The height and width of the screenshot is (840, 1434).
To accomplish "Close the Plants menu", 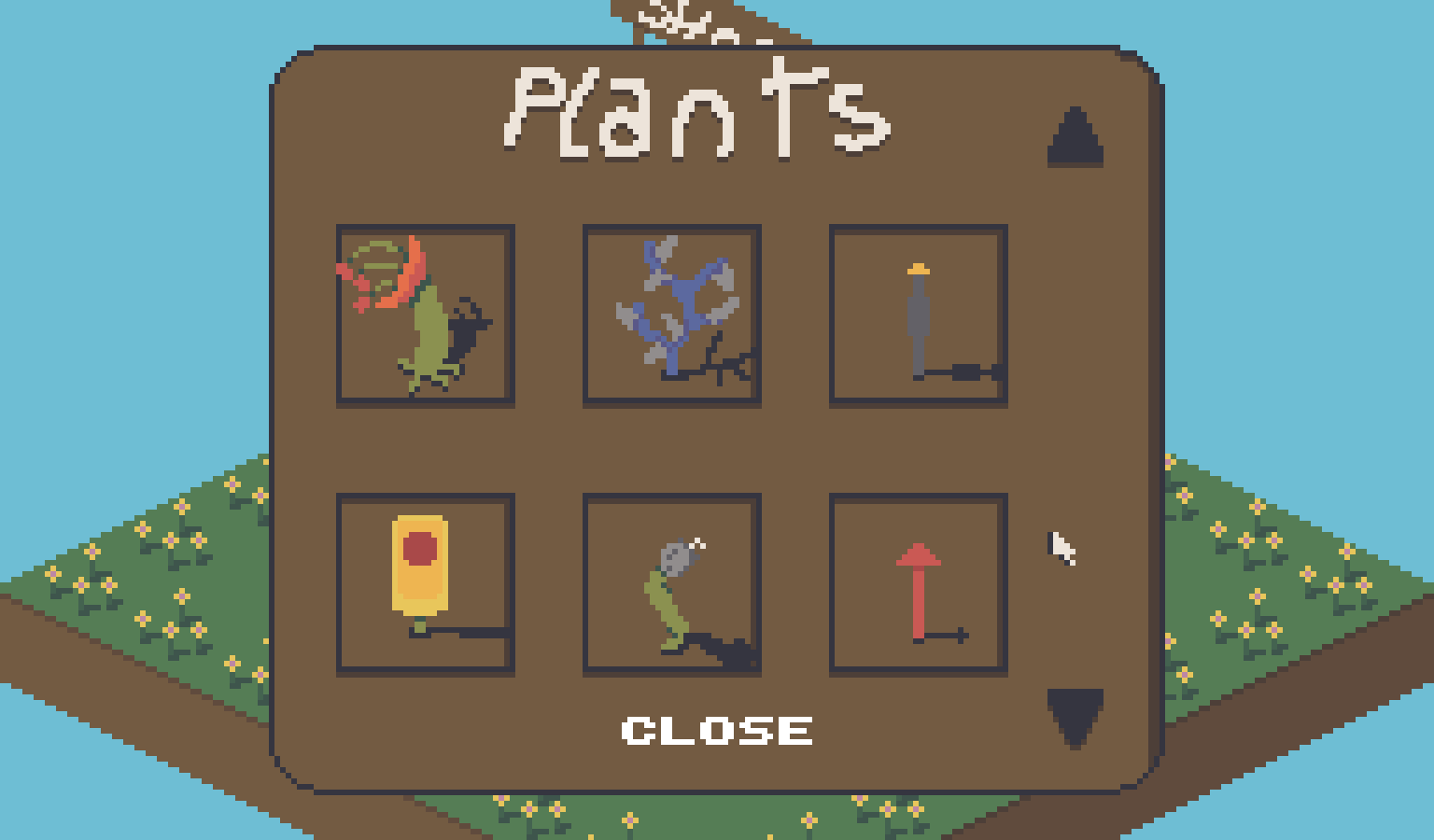I will tap(716, 730).
